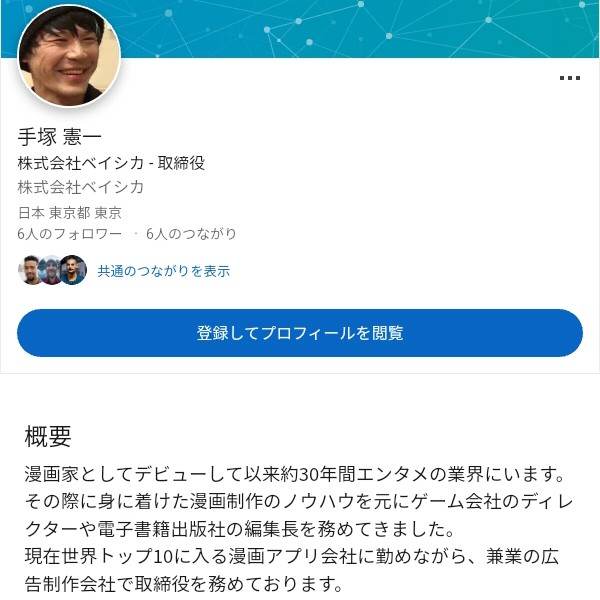Image resolution: width=600 pixels, height=600 pixels.
Task: Tap 登録してプロフィールを閲覧 button
Action: point(300,333)
